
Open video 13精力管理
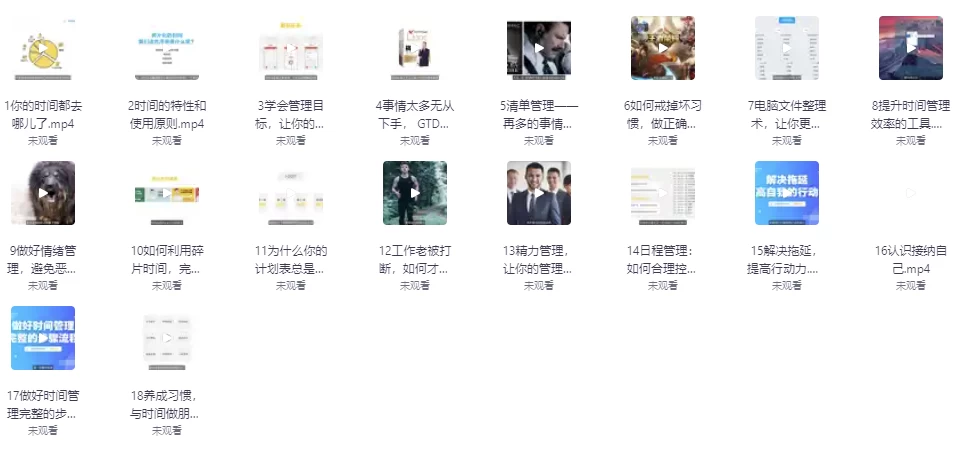point(539,193)
